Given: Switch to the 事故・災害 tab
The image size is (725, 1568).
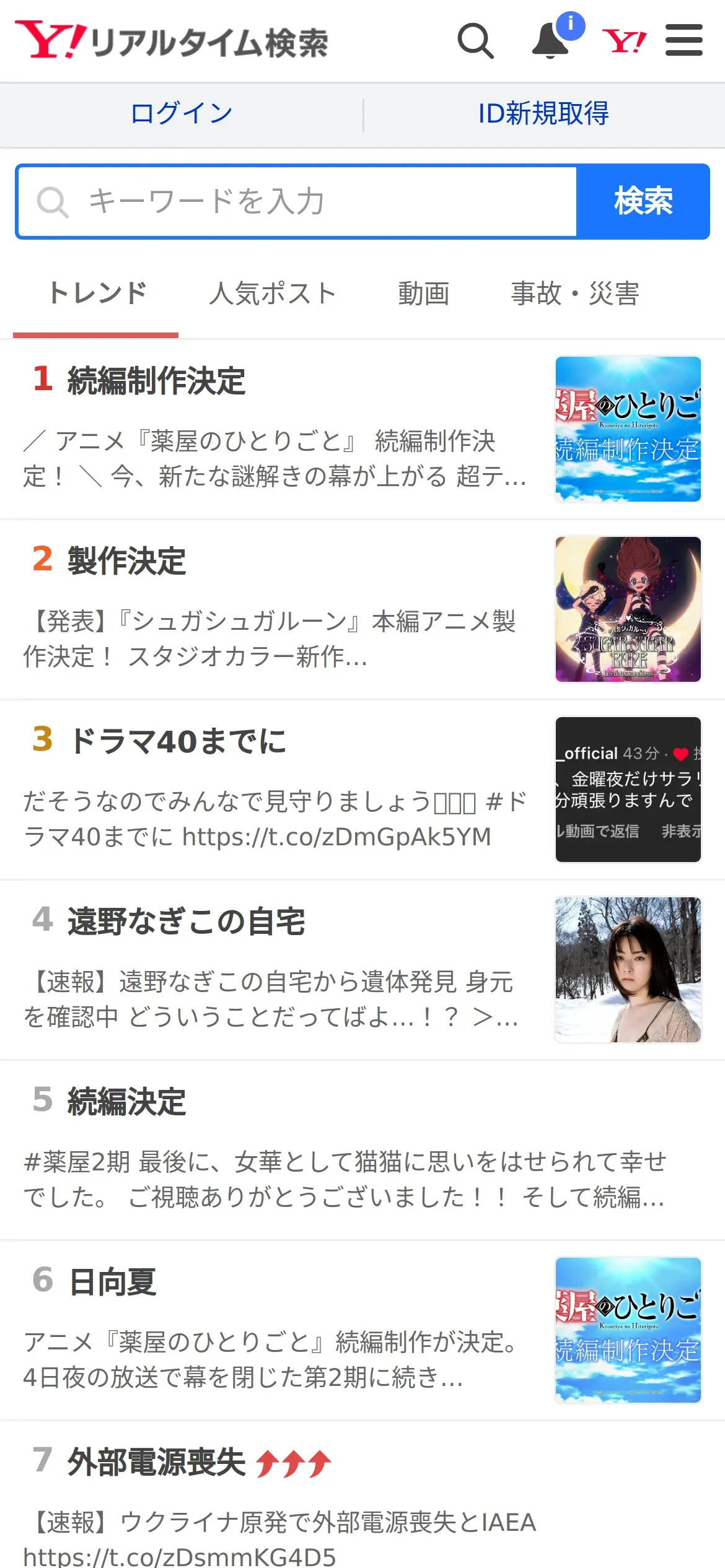Looking at the screenshot, I should (574, 294).
